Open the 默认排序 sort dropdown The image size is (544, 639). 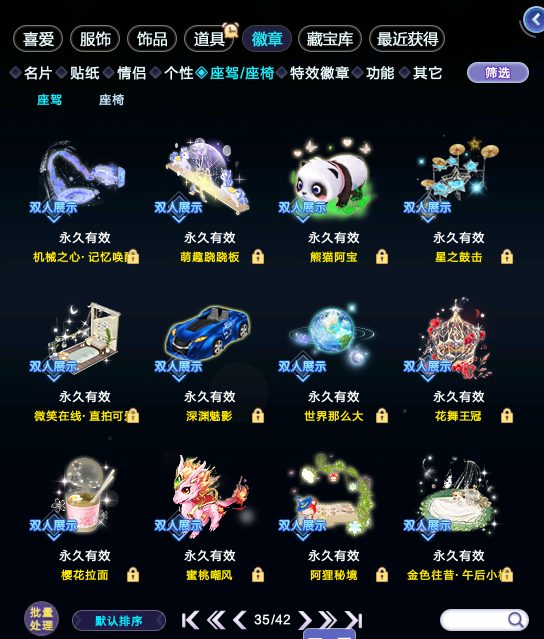(119, 621)
